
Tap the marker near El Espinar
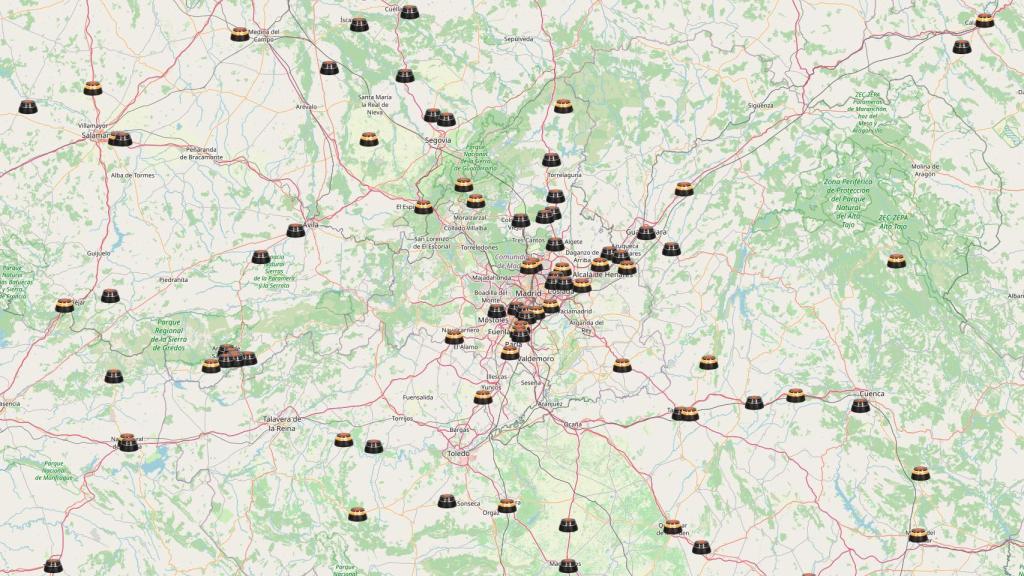423,207
